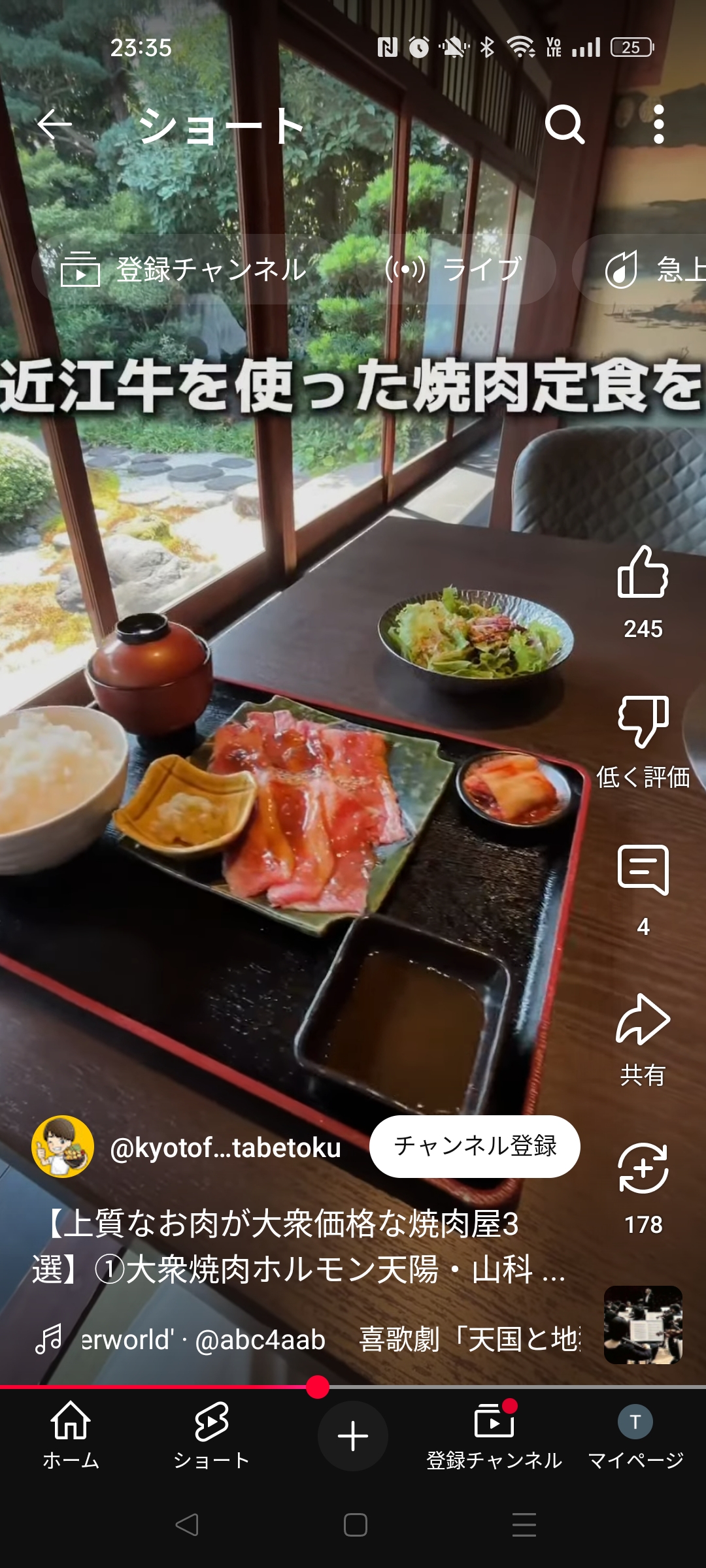Create new content with plus button

click(x=353, y=1436)
